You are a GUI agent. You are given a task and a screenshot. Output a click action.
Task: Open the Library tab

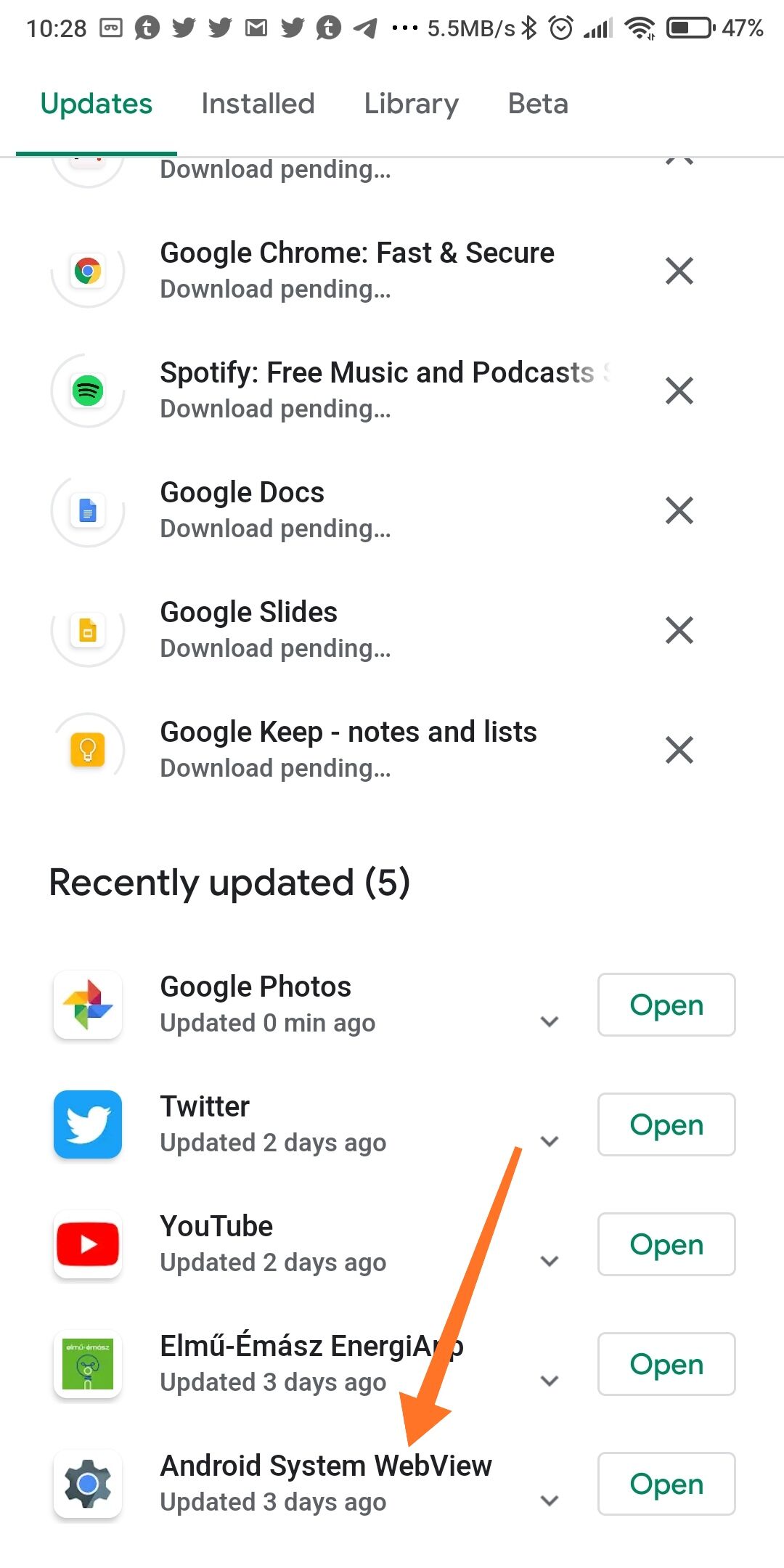click(411, 104)
